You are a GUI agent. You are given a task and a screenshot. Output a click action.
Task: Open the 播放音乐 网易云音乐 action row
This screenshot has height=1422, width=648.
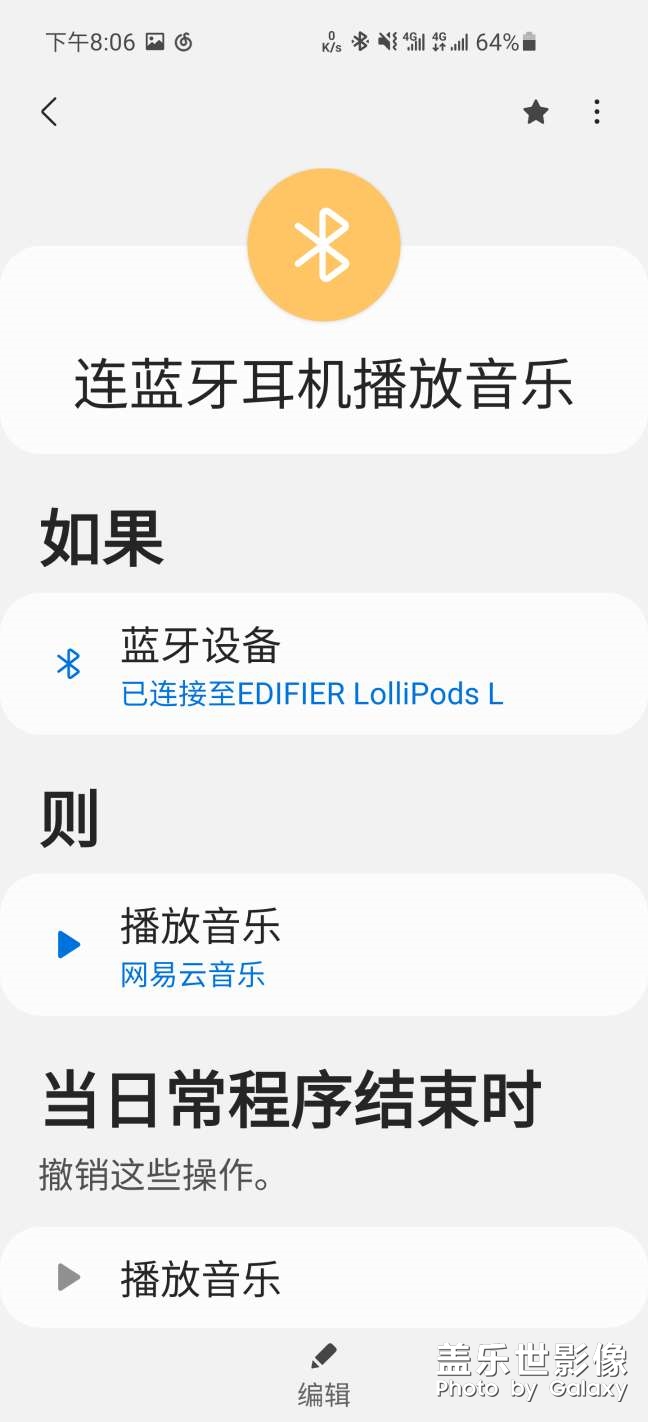coord(323,944)
